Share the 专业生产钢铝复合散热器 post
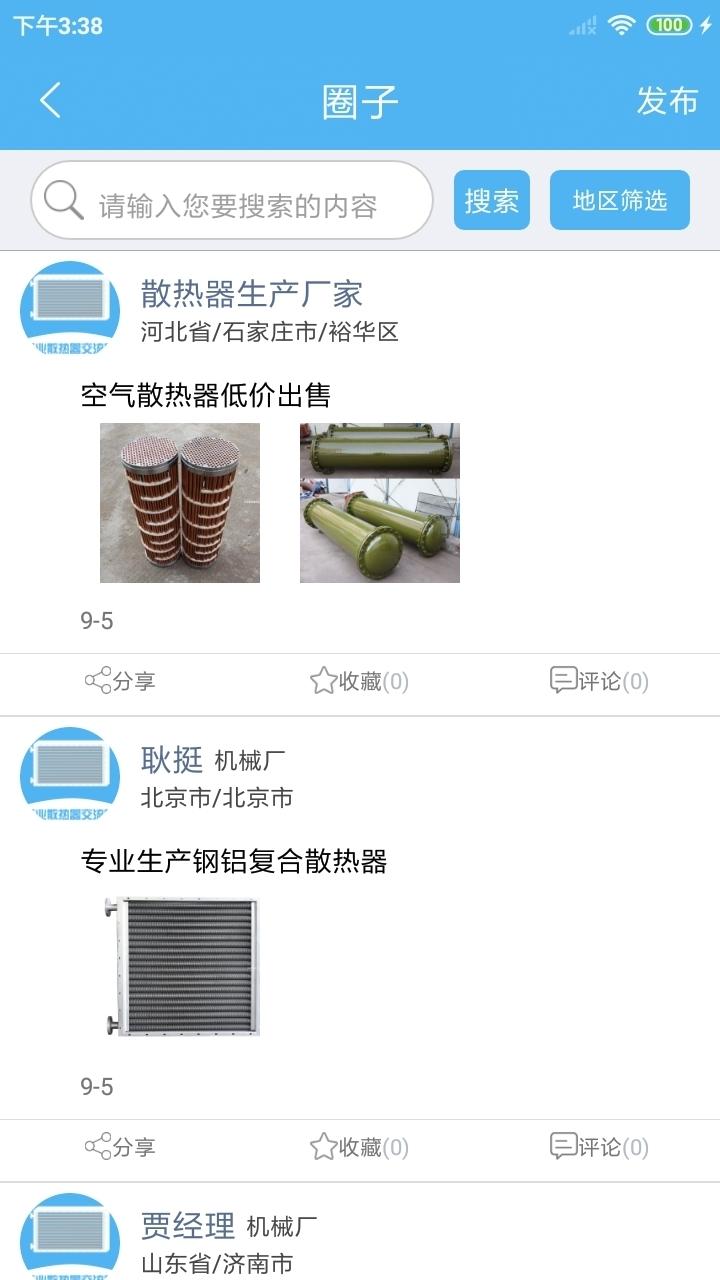The image size is (720, 1280). point(120,1147)
